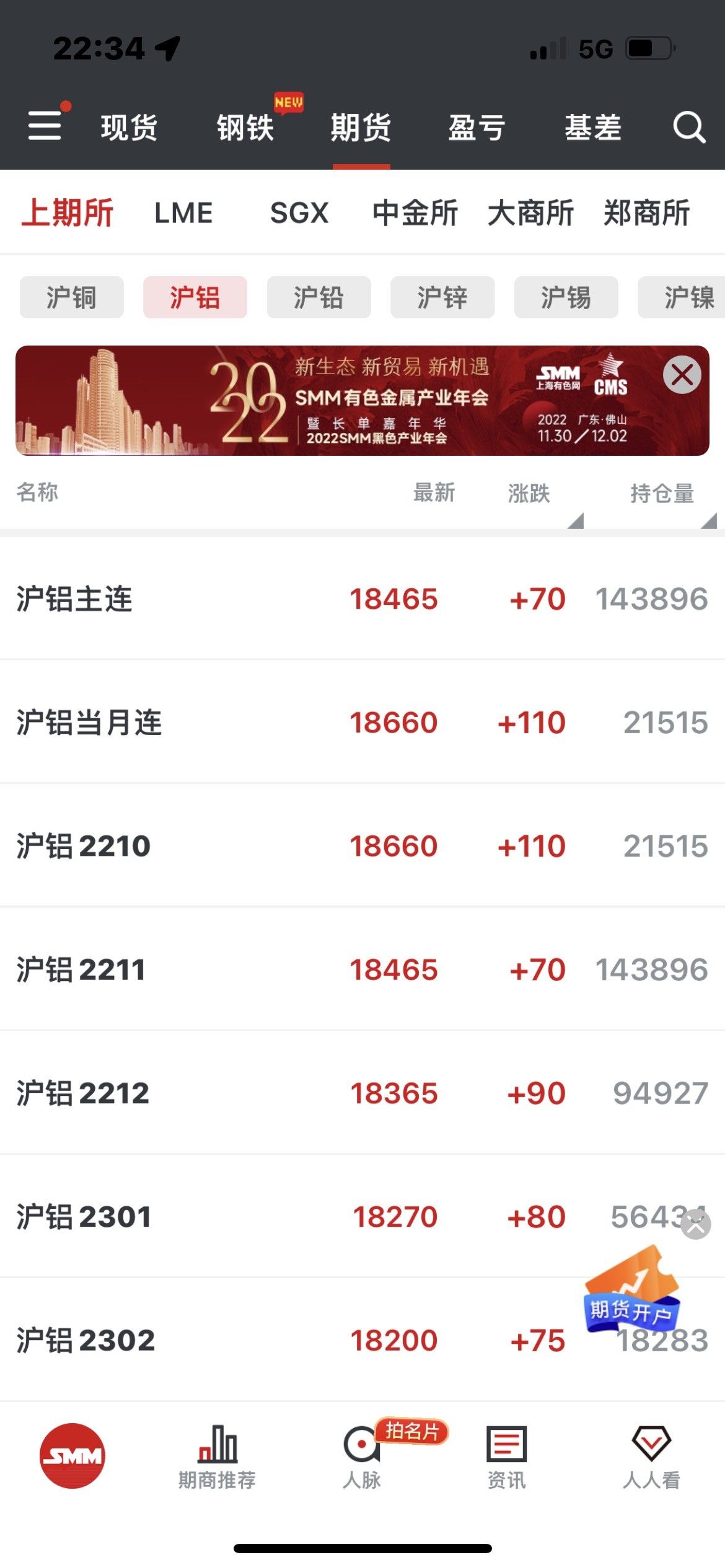The height and width of the screenshot is (1568, 725).
Task: Switch to the 钢铁 tab
Action: pyautogui.click(x=245, y=128)
